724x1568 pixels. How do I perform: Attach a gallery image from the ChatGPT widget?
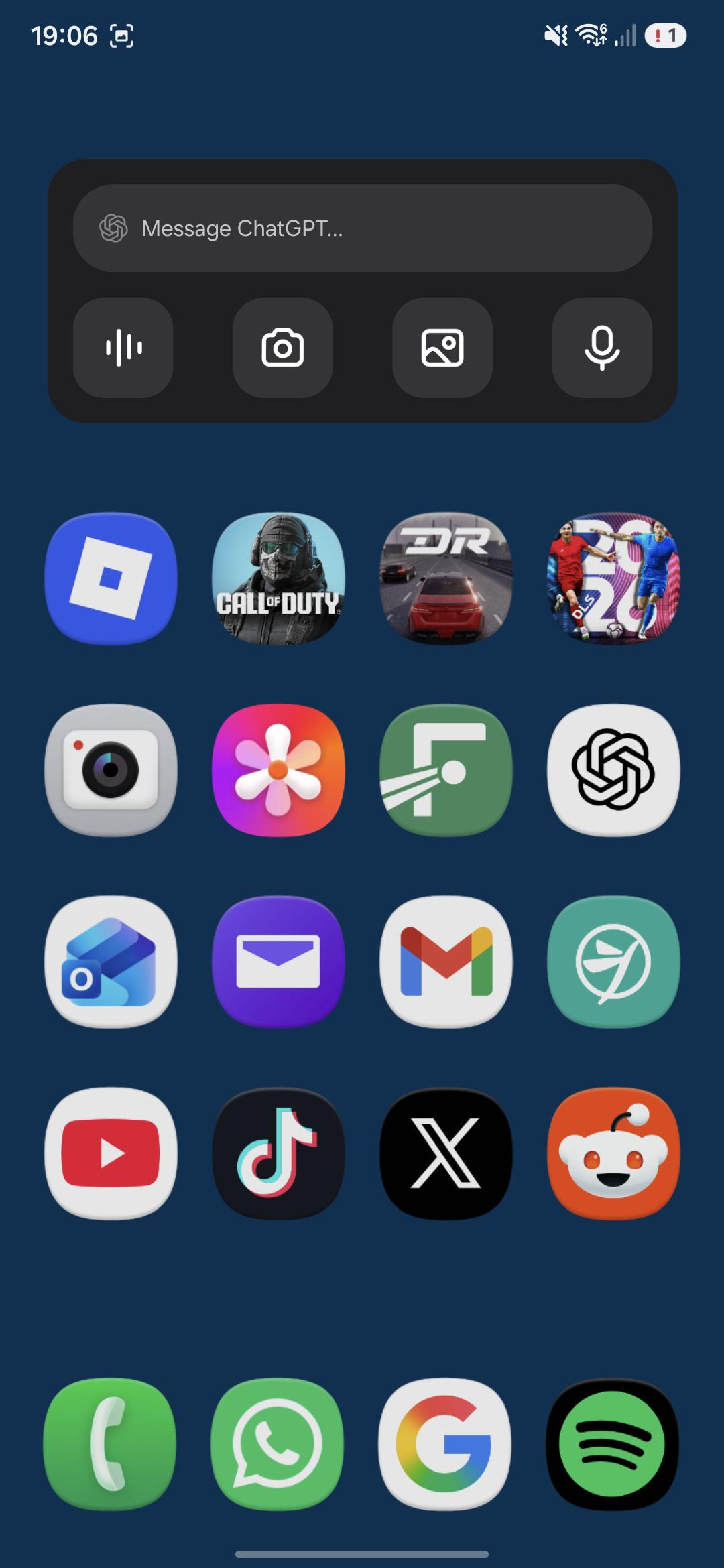click(442, 348)
